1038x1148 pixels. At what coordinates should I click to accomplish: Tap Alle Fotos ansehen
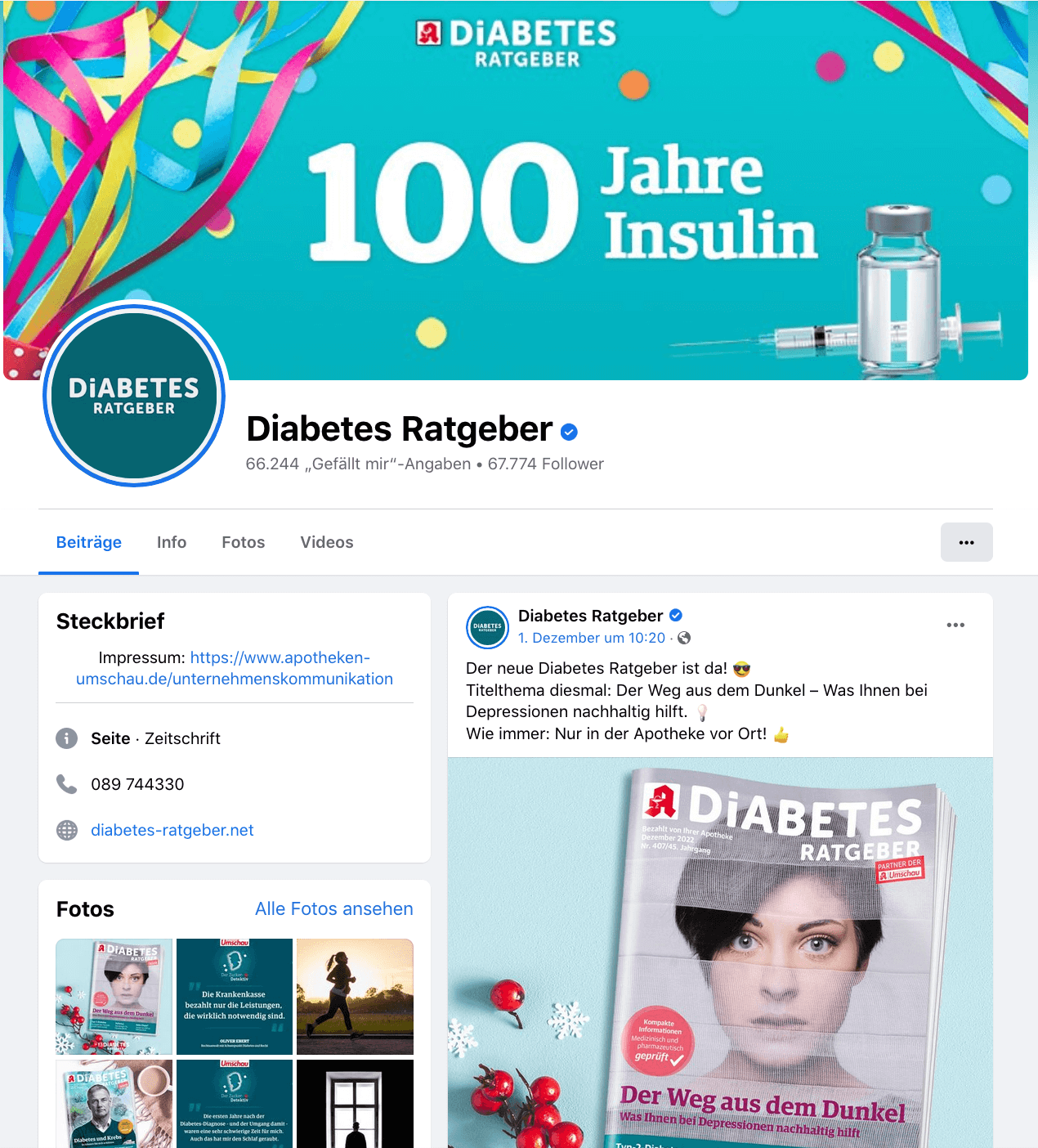pos(333,908)
